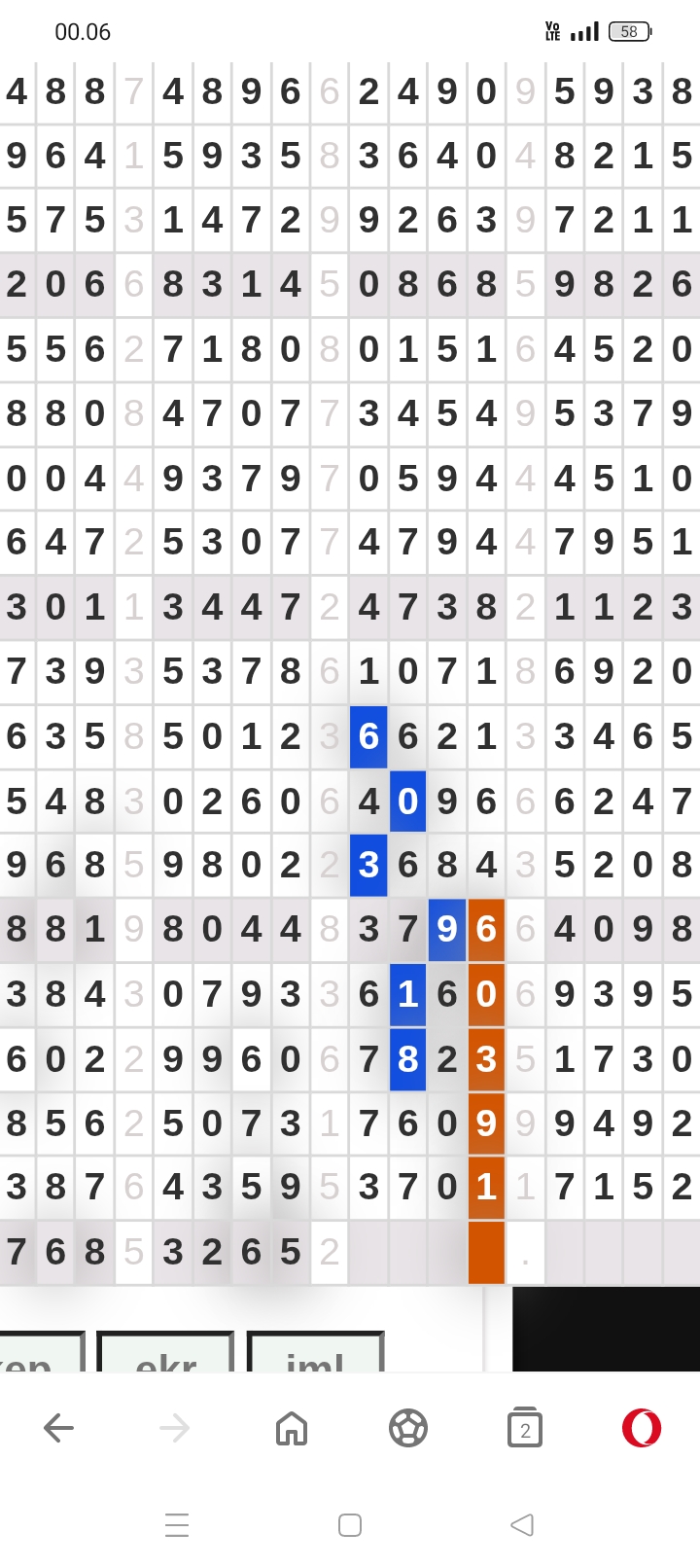This screenshot has height=1568, width=700.
Task: Open the football sports shortcut
Action: [x=408, y=1428]
